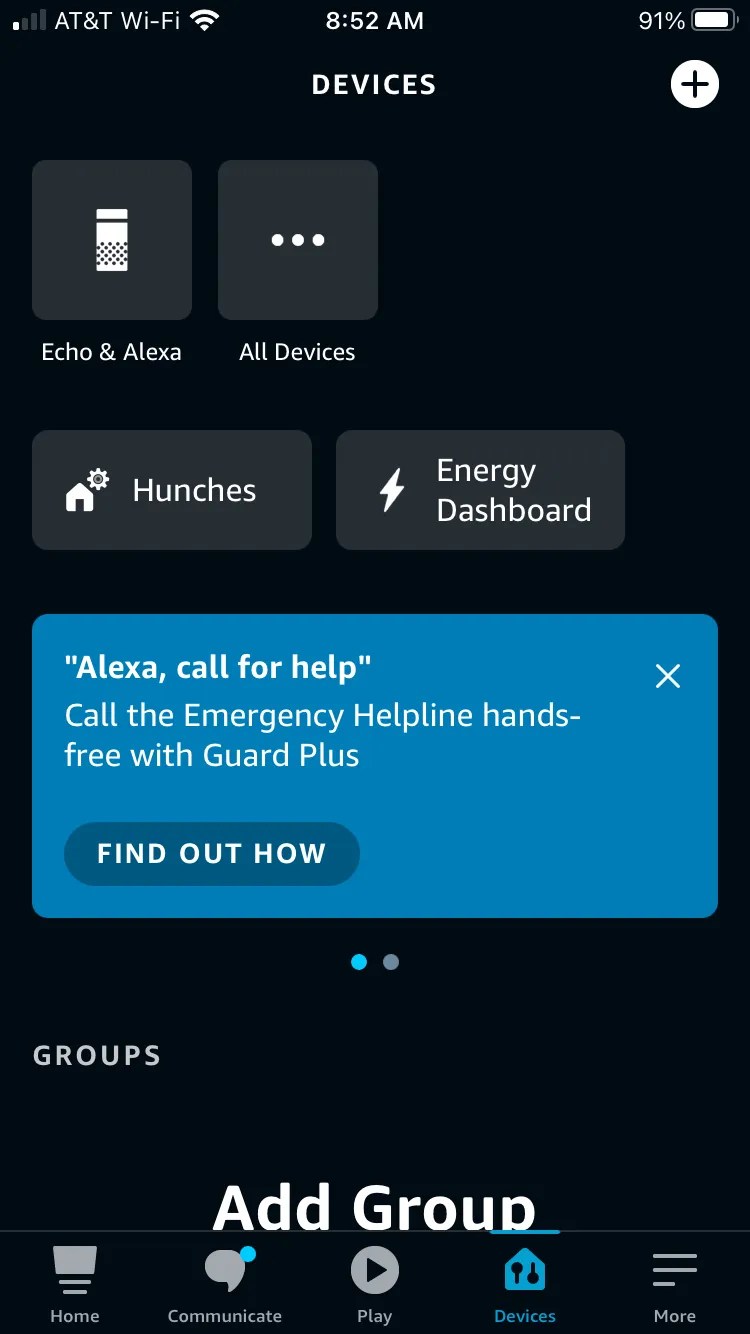Tap Add Group
This screenshot has height=1334, width=750.
click(x=375, y=1205)
